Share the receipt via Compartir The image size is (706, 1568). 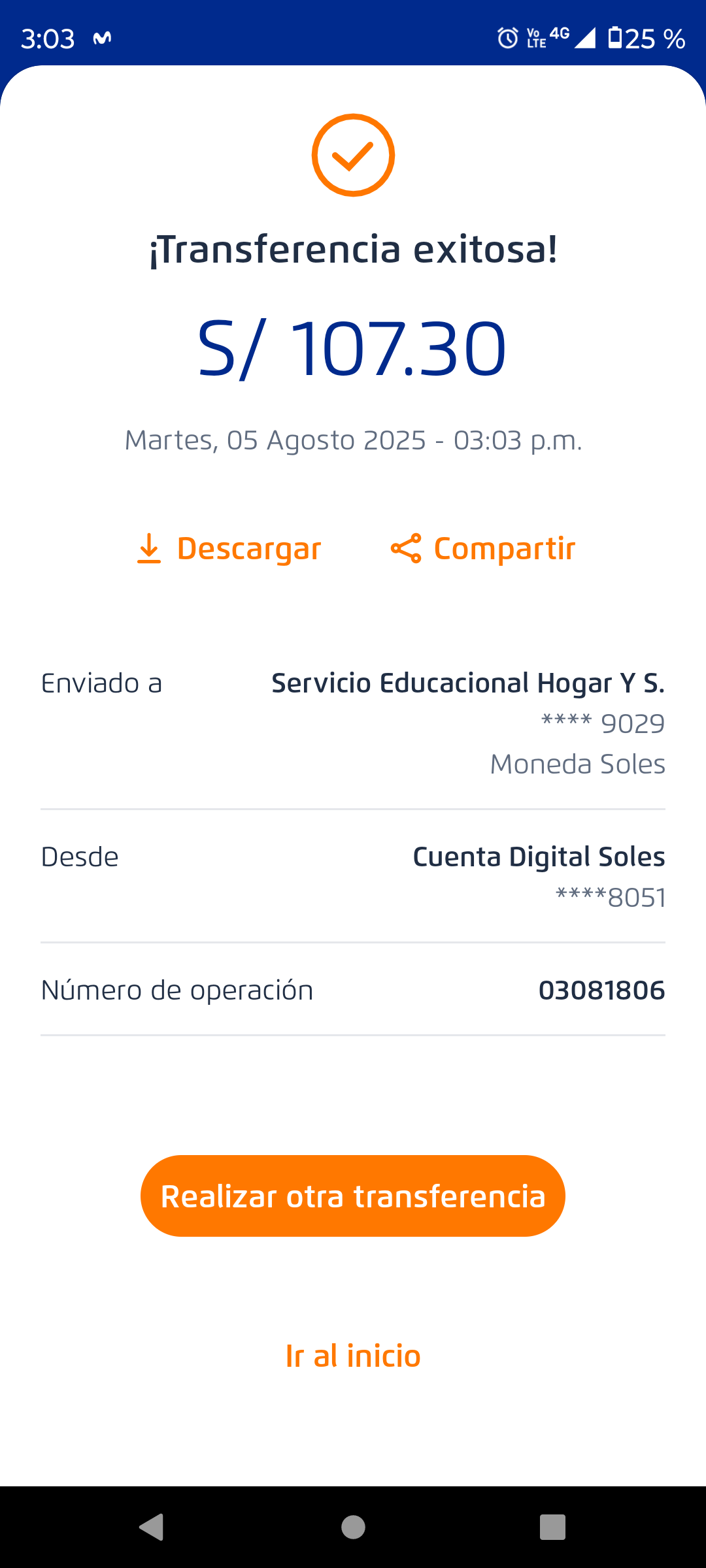tap(483, 548)
